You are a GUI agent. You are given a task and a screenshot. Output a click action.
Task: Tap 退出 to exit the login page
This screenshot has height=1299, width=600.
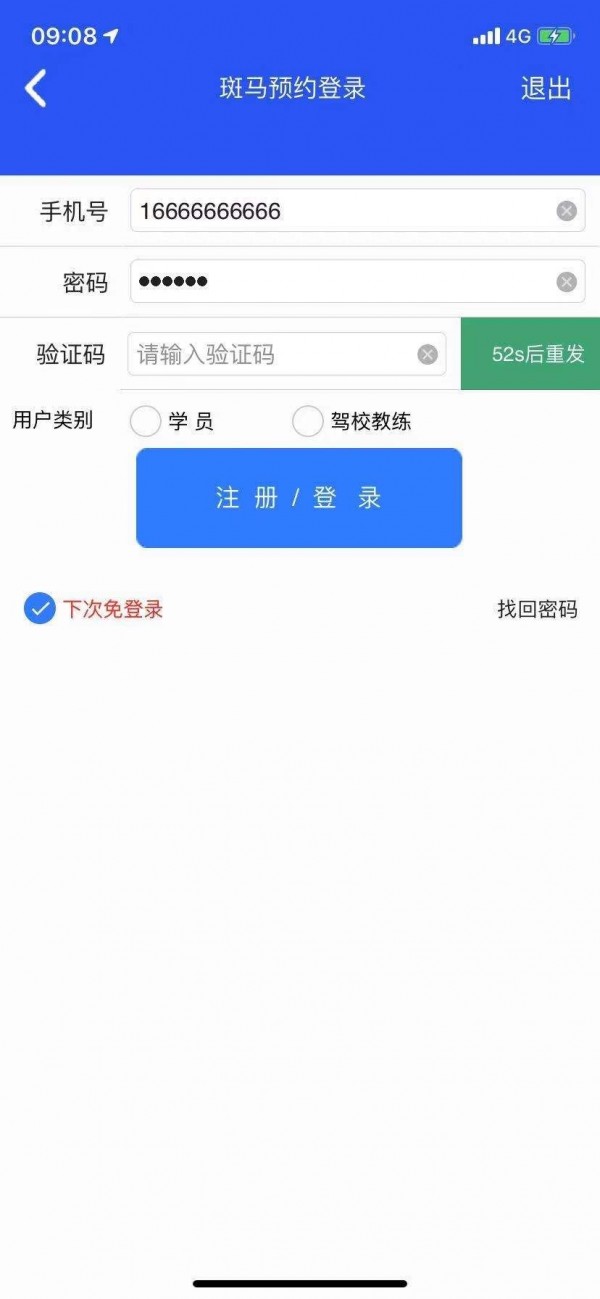tap(546, 88)
